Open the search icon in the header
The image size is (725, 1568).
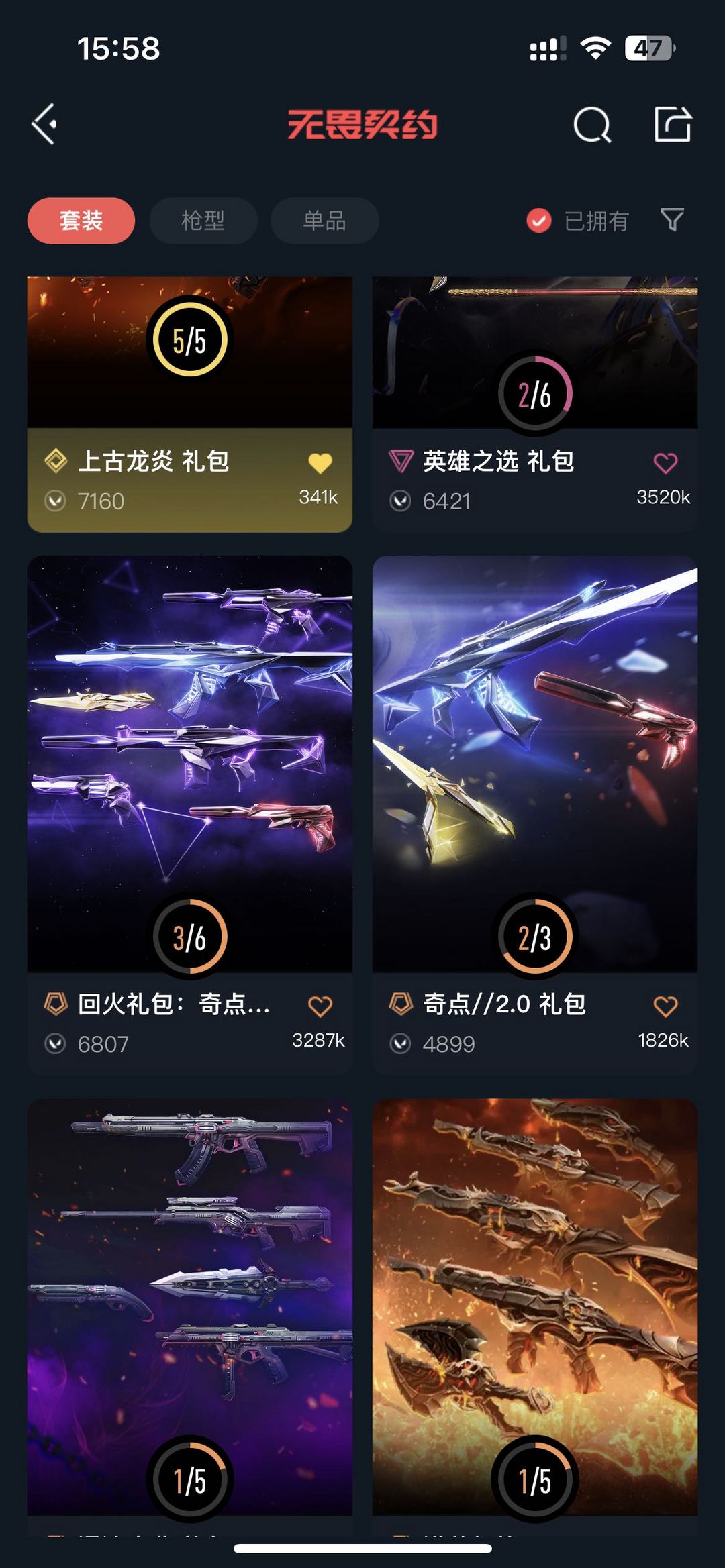click(592, 124)
